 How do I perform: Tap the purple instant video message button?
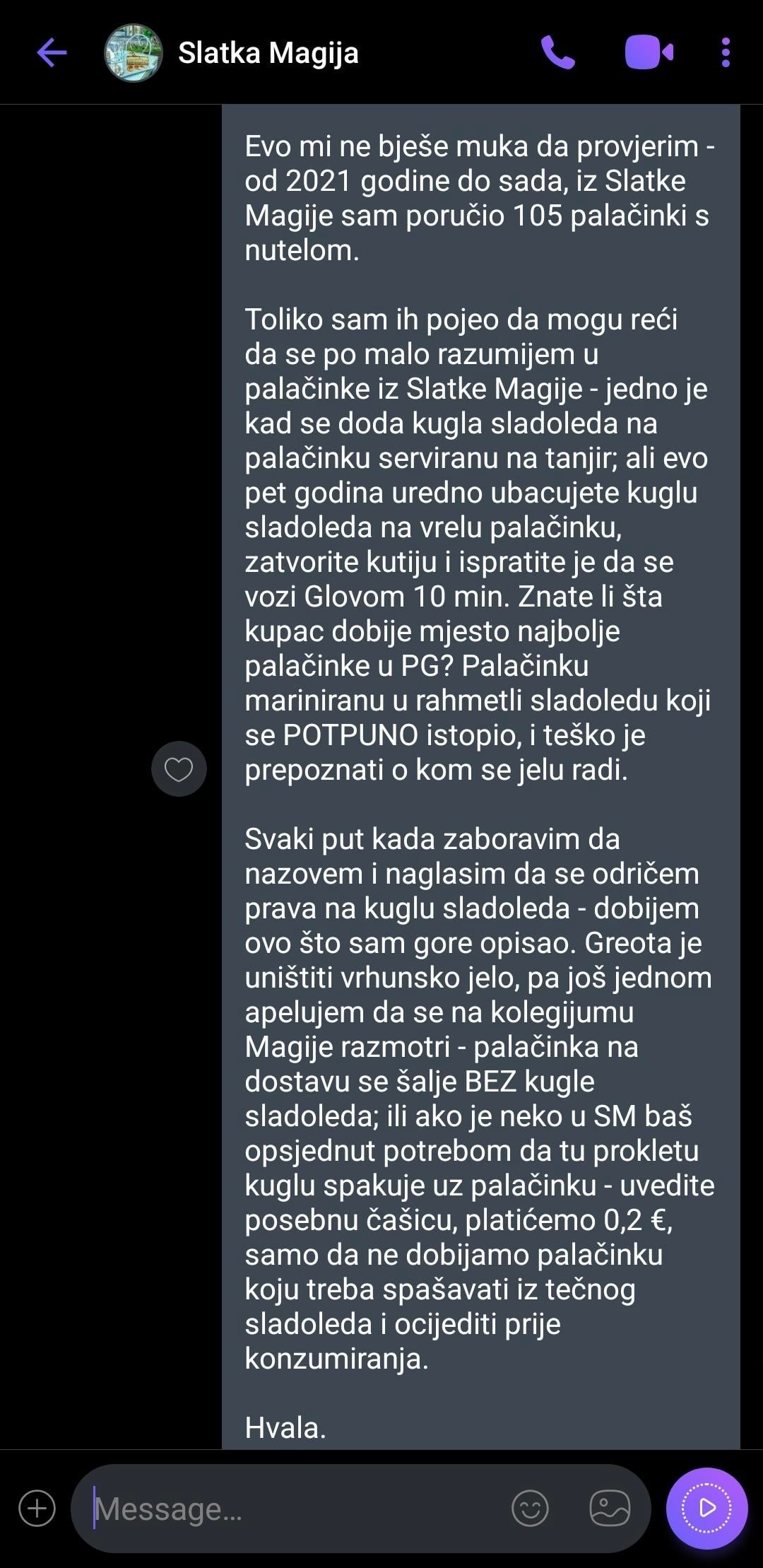tap(706, 1508)
